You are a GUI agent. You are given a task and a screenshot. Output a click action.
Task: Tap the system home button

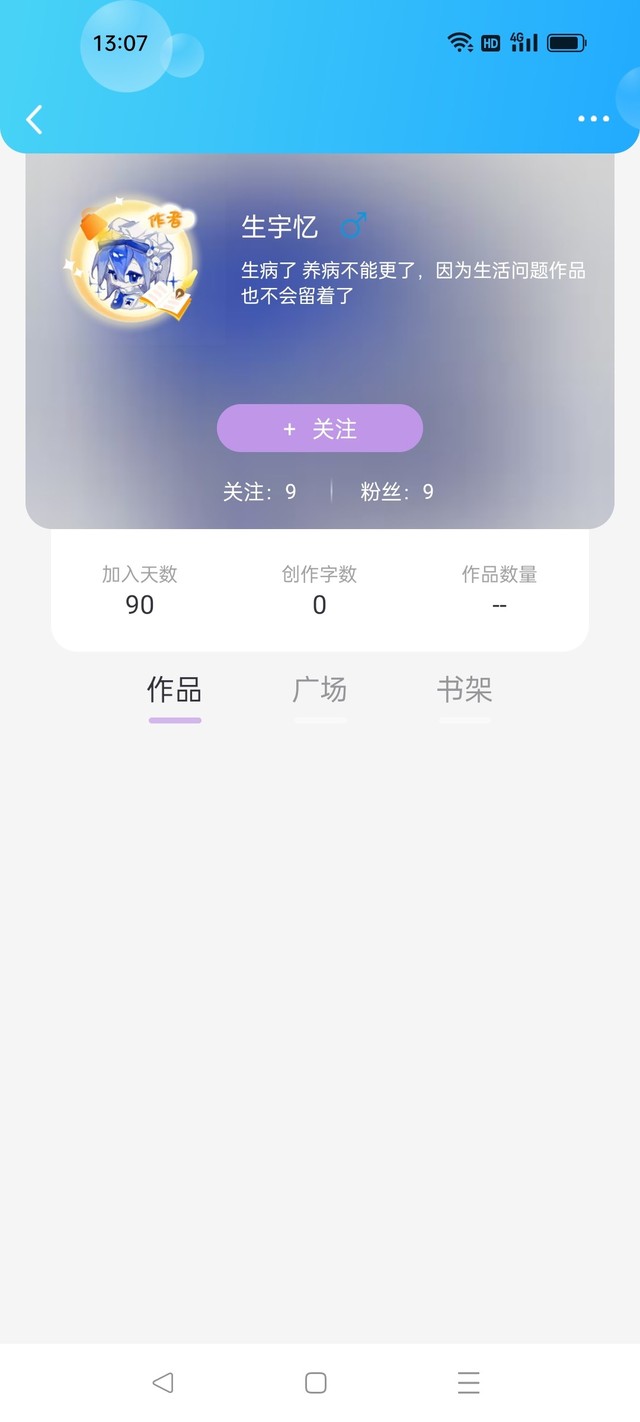316,1383
